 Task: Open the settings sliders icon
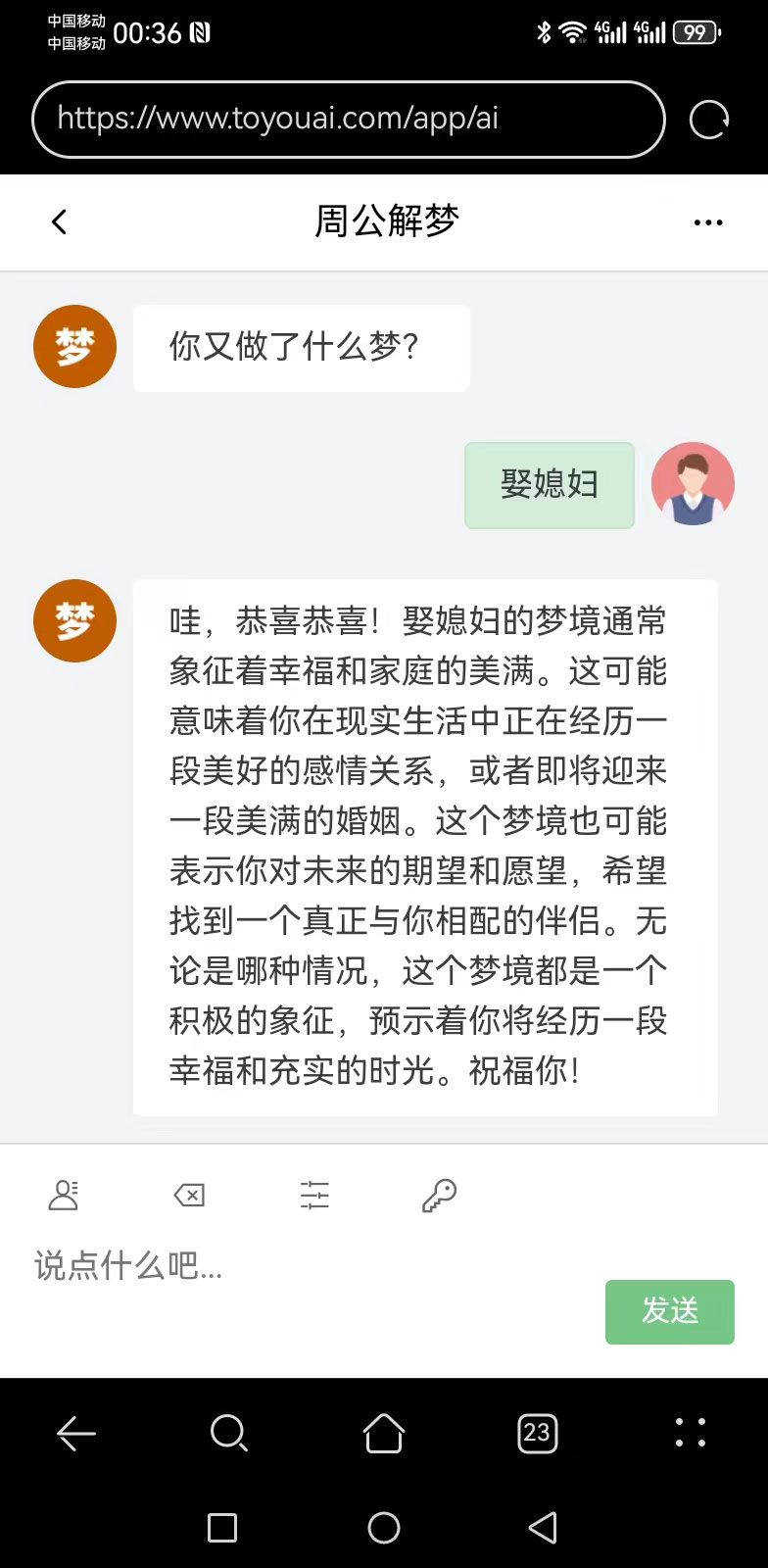(x=314, y=1195)
